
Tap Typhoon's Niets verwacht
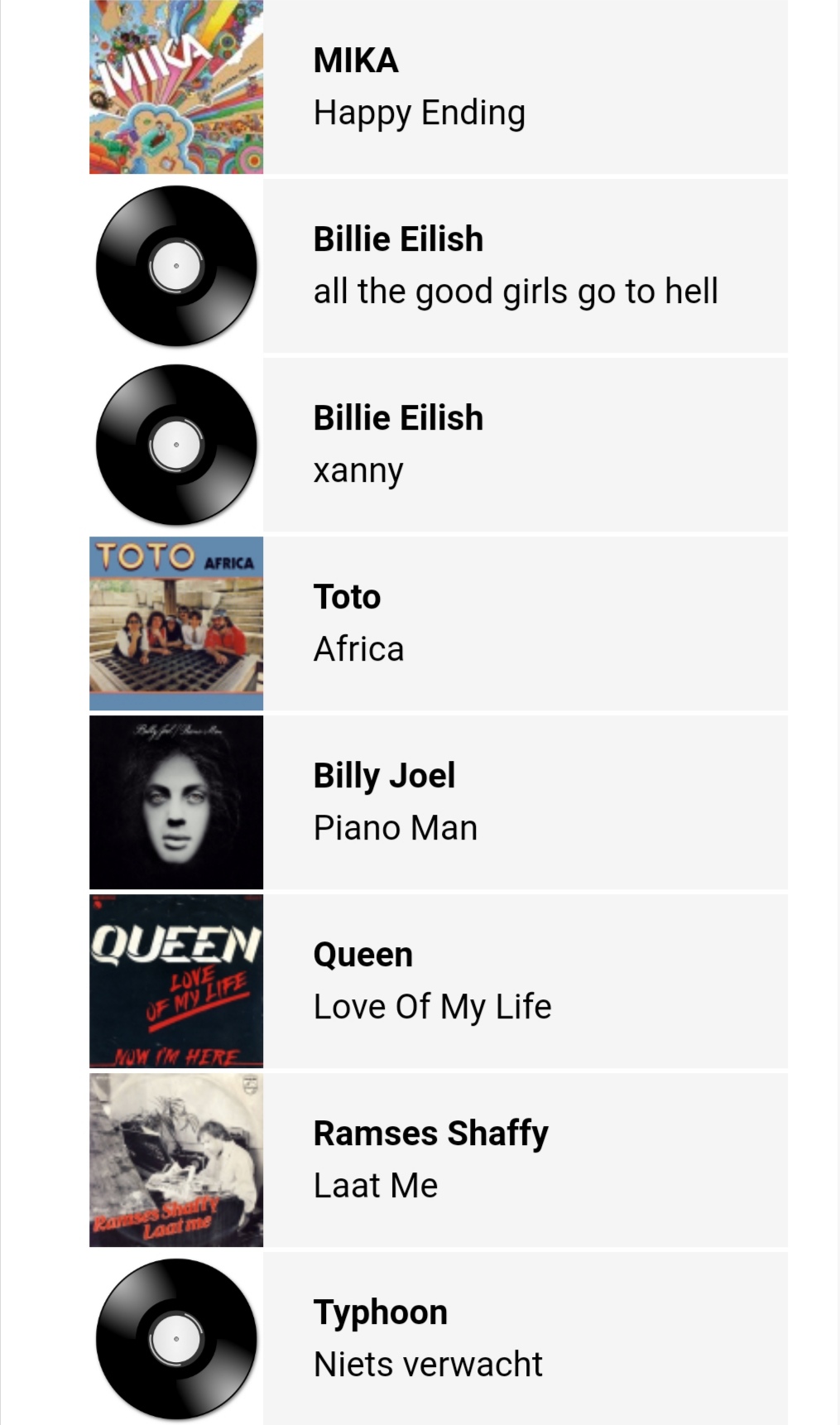click(439, 1338)
